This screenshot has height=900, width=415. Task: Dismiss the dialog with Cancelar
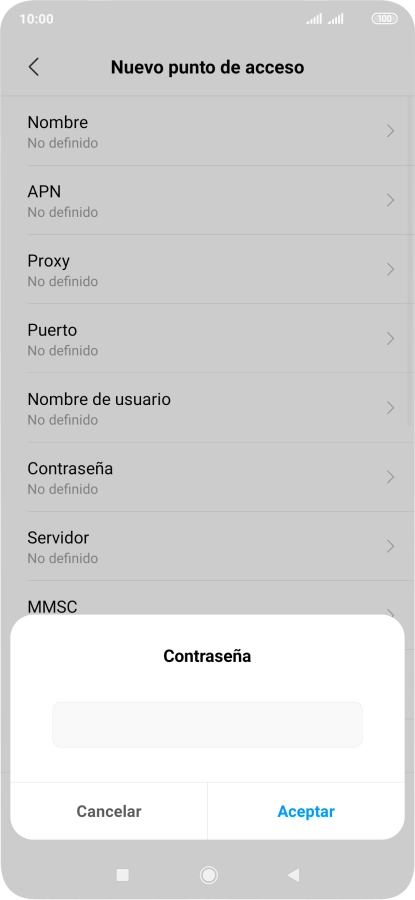109,811
